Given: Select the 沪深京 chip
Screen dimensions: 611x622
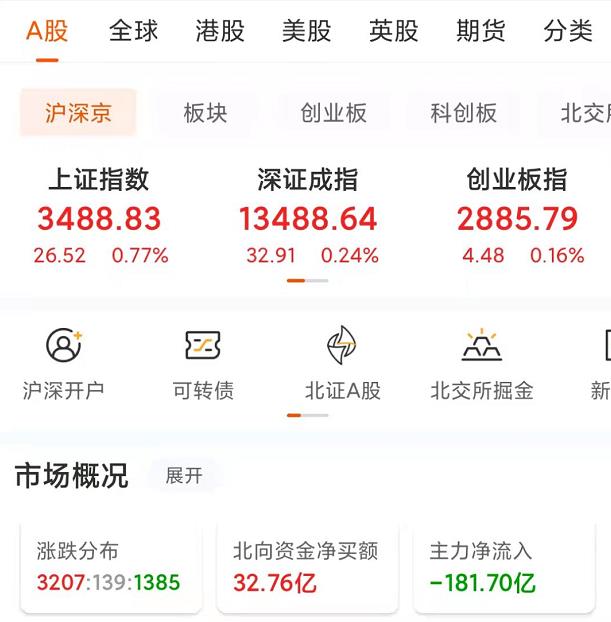Looking at the screenshot, I should click(78, 113).
